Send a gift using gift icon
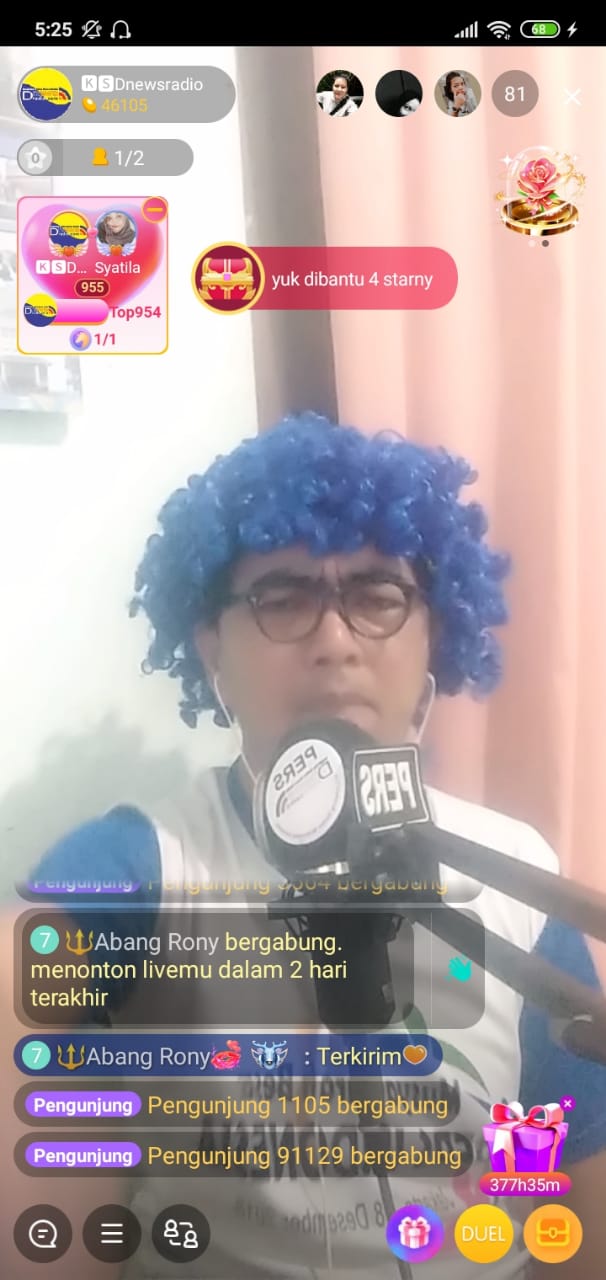The width and height of the screenshot is (606, 1280). point(415,1234)
